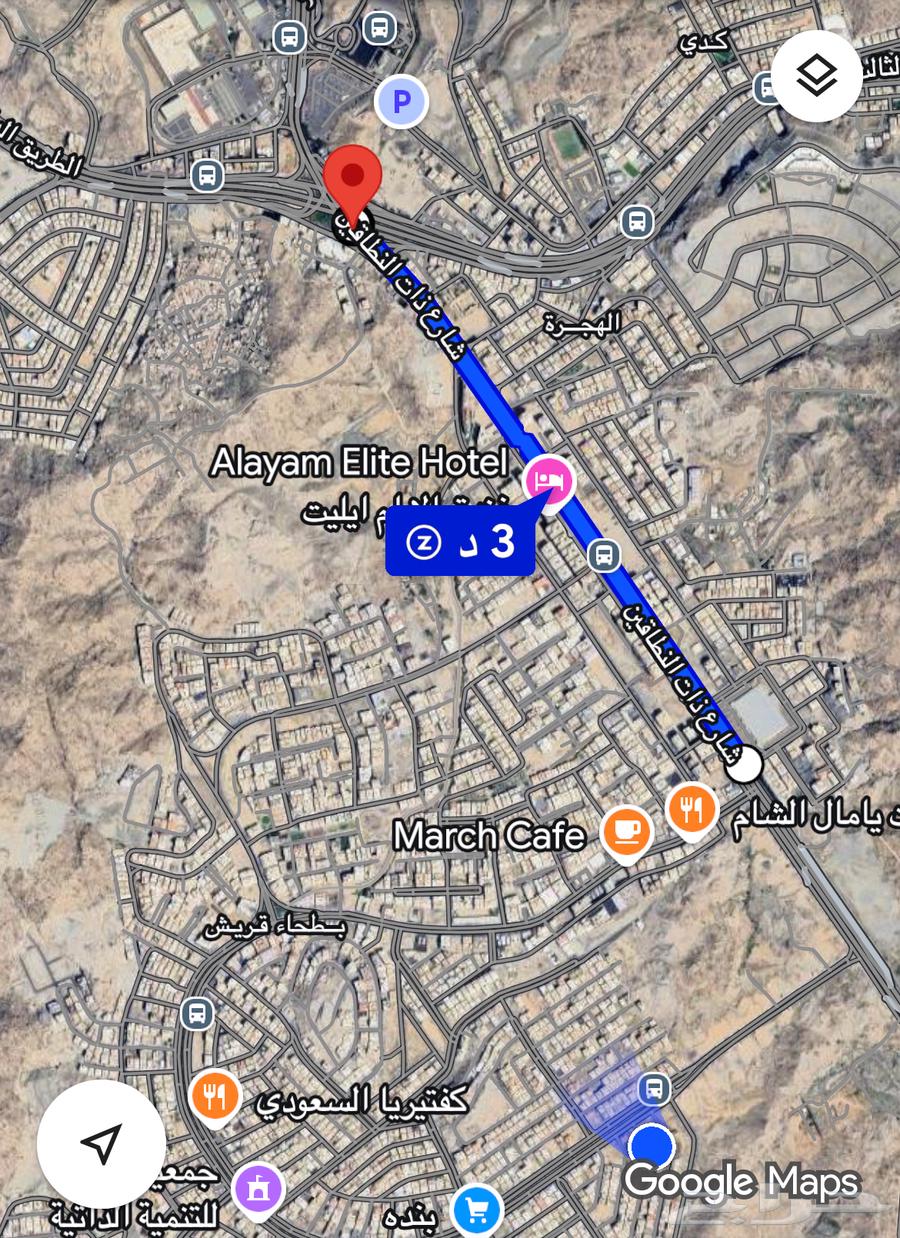The height and width of the screenshot is (1238, 900).
Task: Tap the blue current location dot
Action: tap(651, 1144)
